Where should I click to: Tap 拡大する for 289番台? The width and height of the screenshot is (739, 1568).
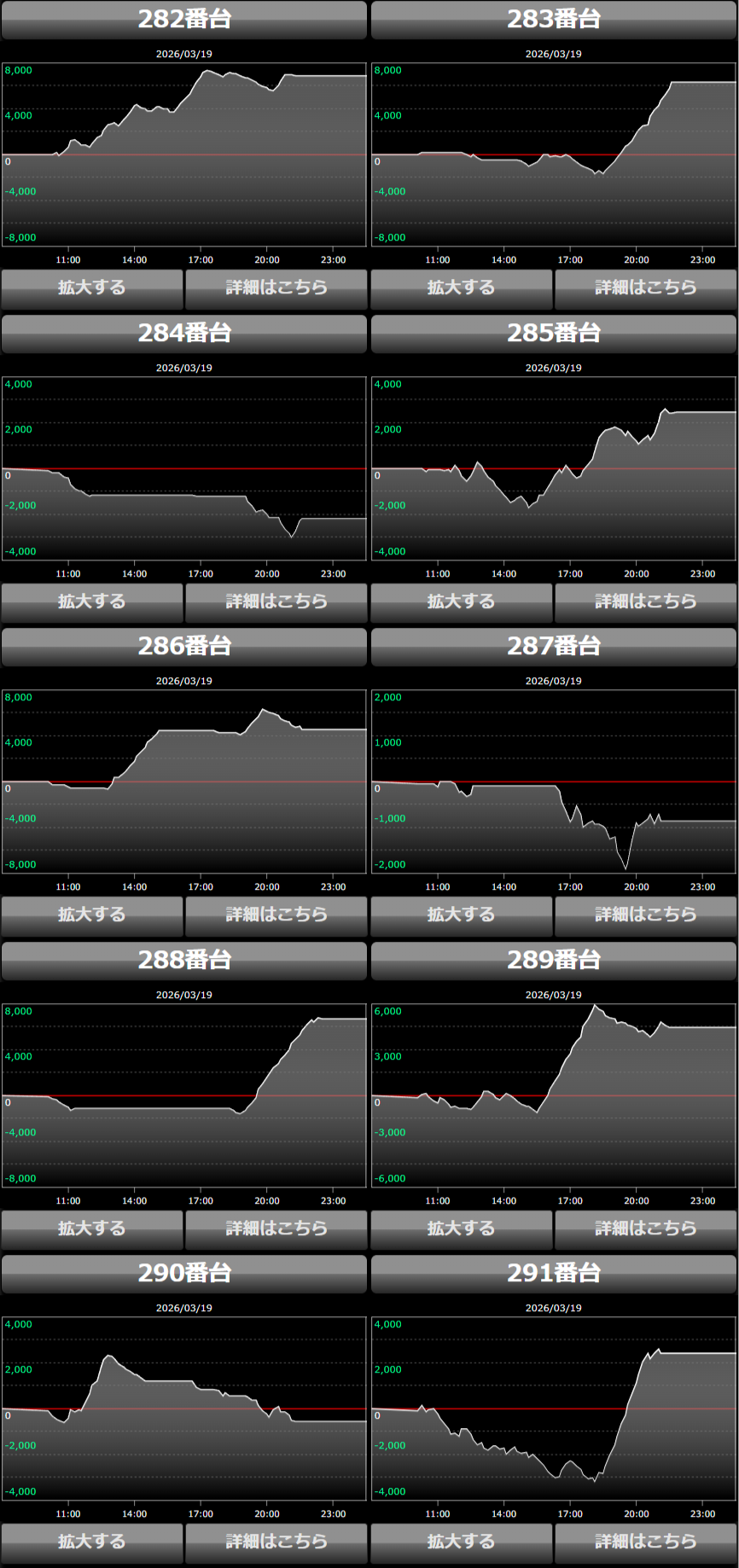pos(462,1229)
